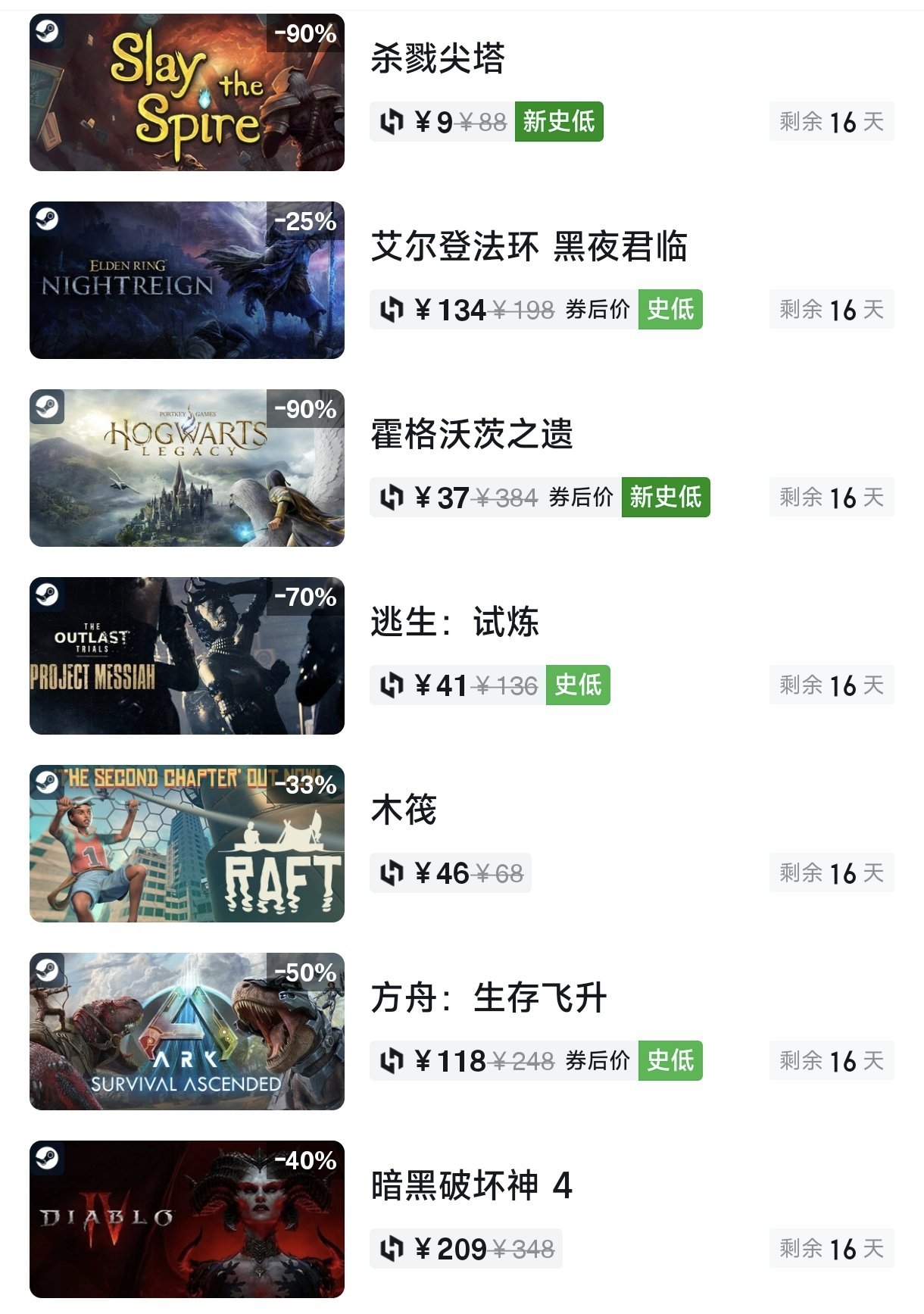Viewport: 924px width, 1314px height.
Task: Open the 杀戮尖塔 game deal
Action: [438, 58]
